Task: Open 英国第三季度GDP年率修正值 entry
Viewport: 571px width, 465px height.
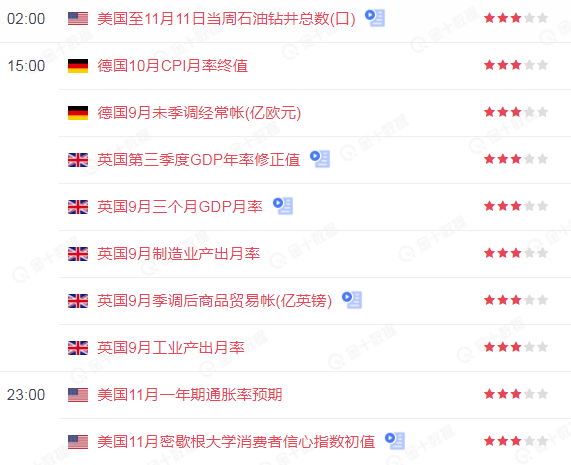Action: (198, 160)
